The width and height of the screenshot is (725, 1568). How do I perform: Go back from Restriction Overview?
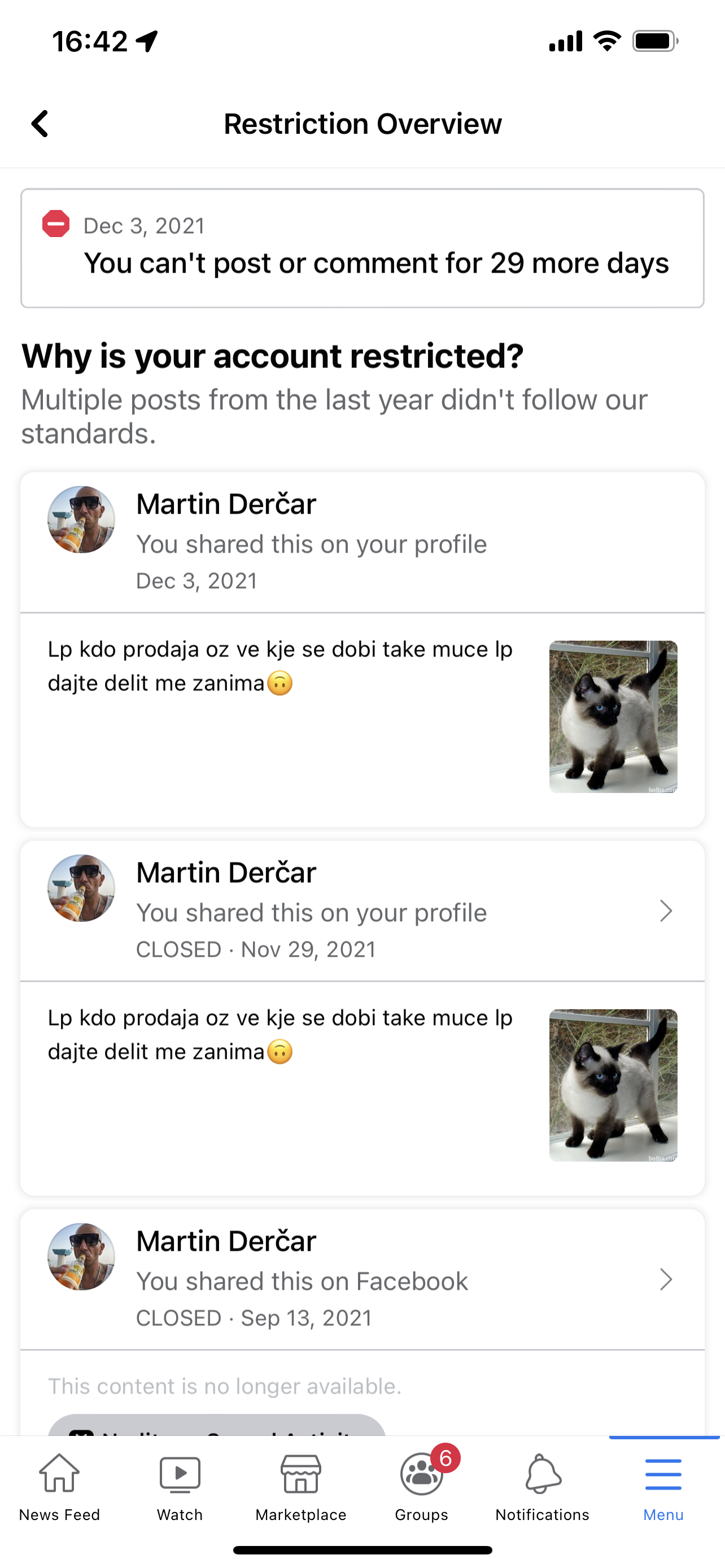coord(40,124)
